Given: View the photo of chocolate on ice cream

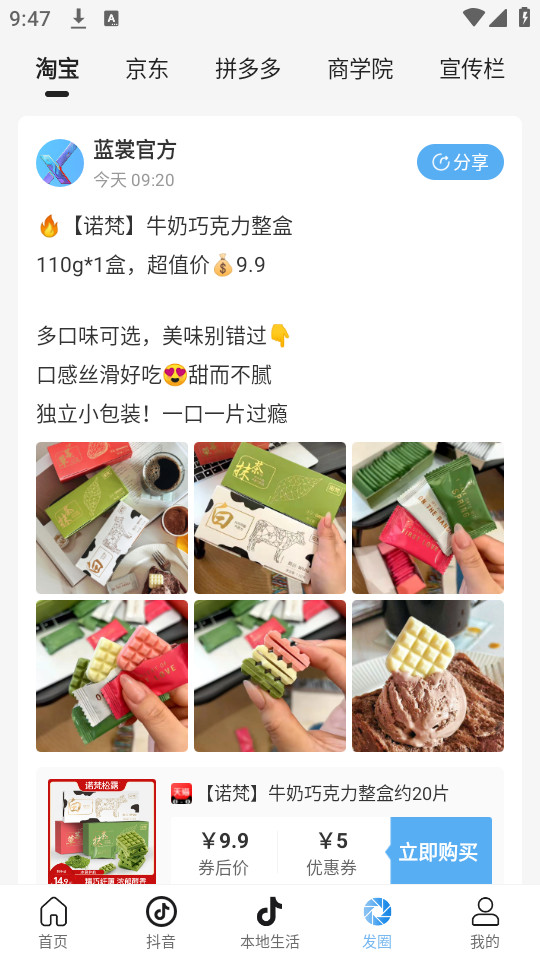Looking at the screenshot, I should (428, 676).
